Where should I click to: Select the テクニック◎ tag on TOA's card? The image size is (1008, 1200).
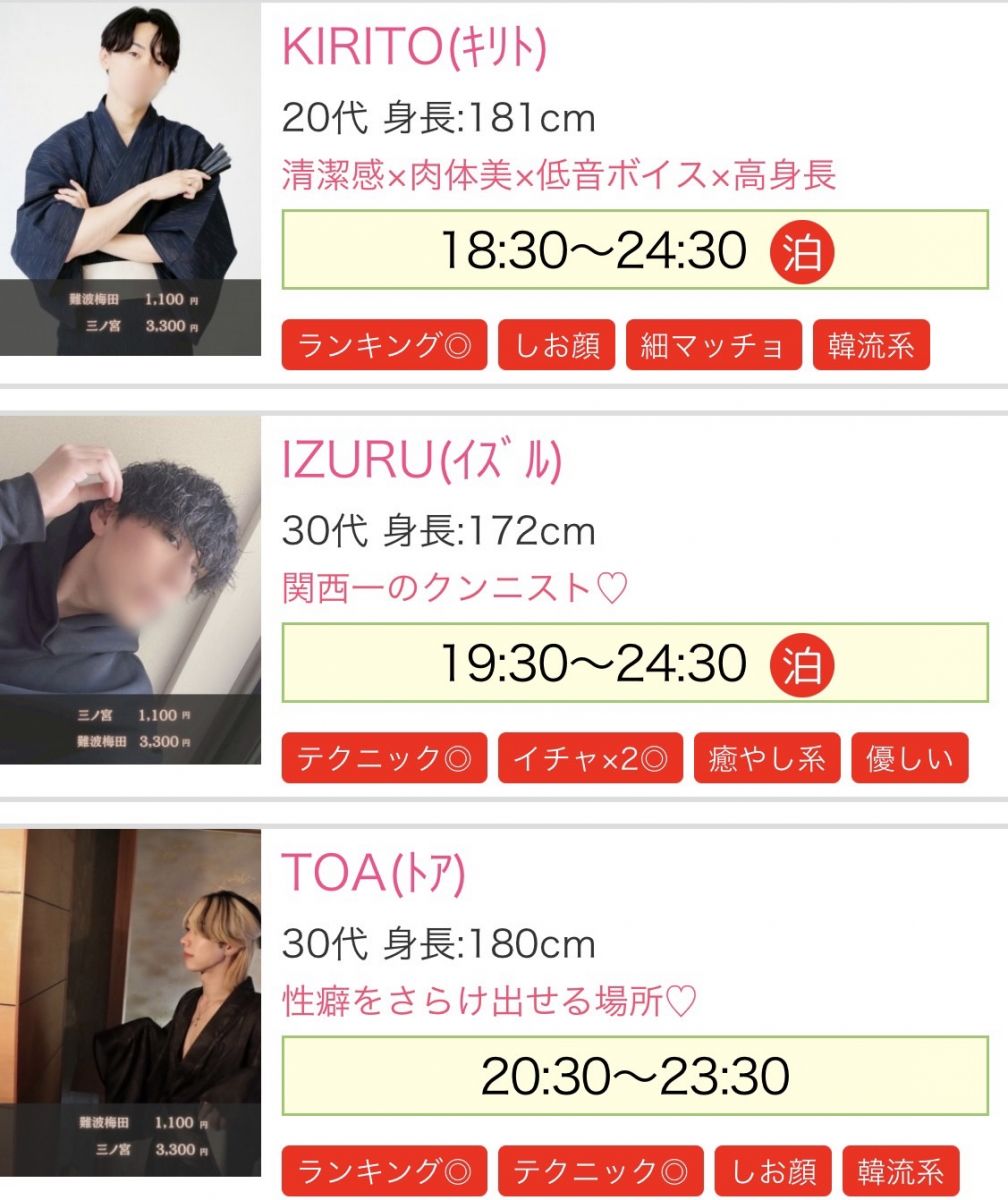point(601,1171)
